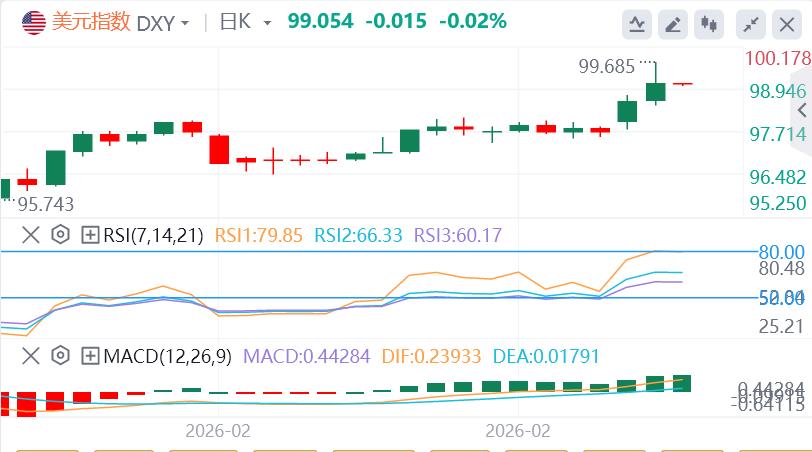Collapse the price scale side arrow
812x452 pixels.
click(804, 111)
